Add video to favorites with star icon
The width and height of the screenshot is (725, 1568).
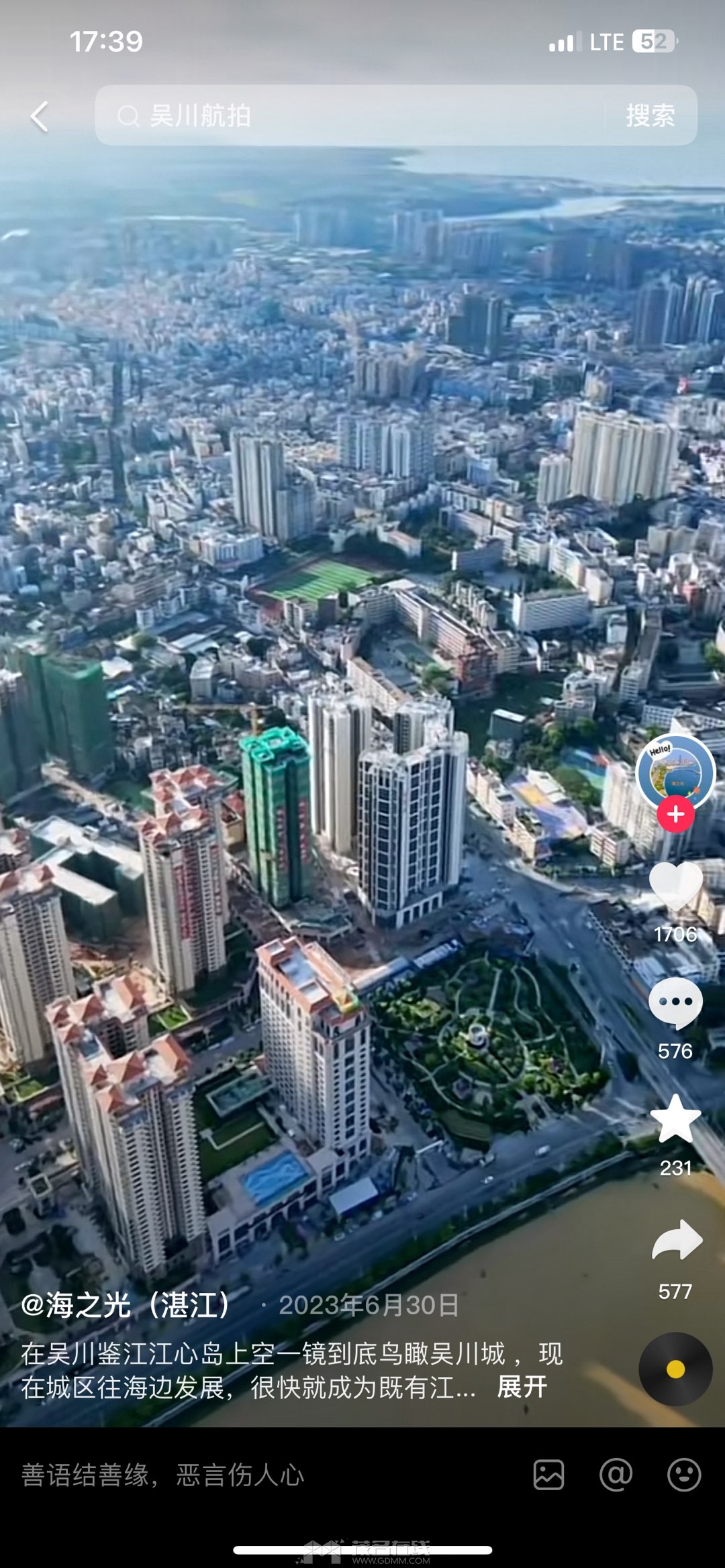coord(675,1118)
